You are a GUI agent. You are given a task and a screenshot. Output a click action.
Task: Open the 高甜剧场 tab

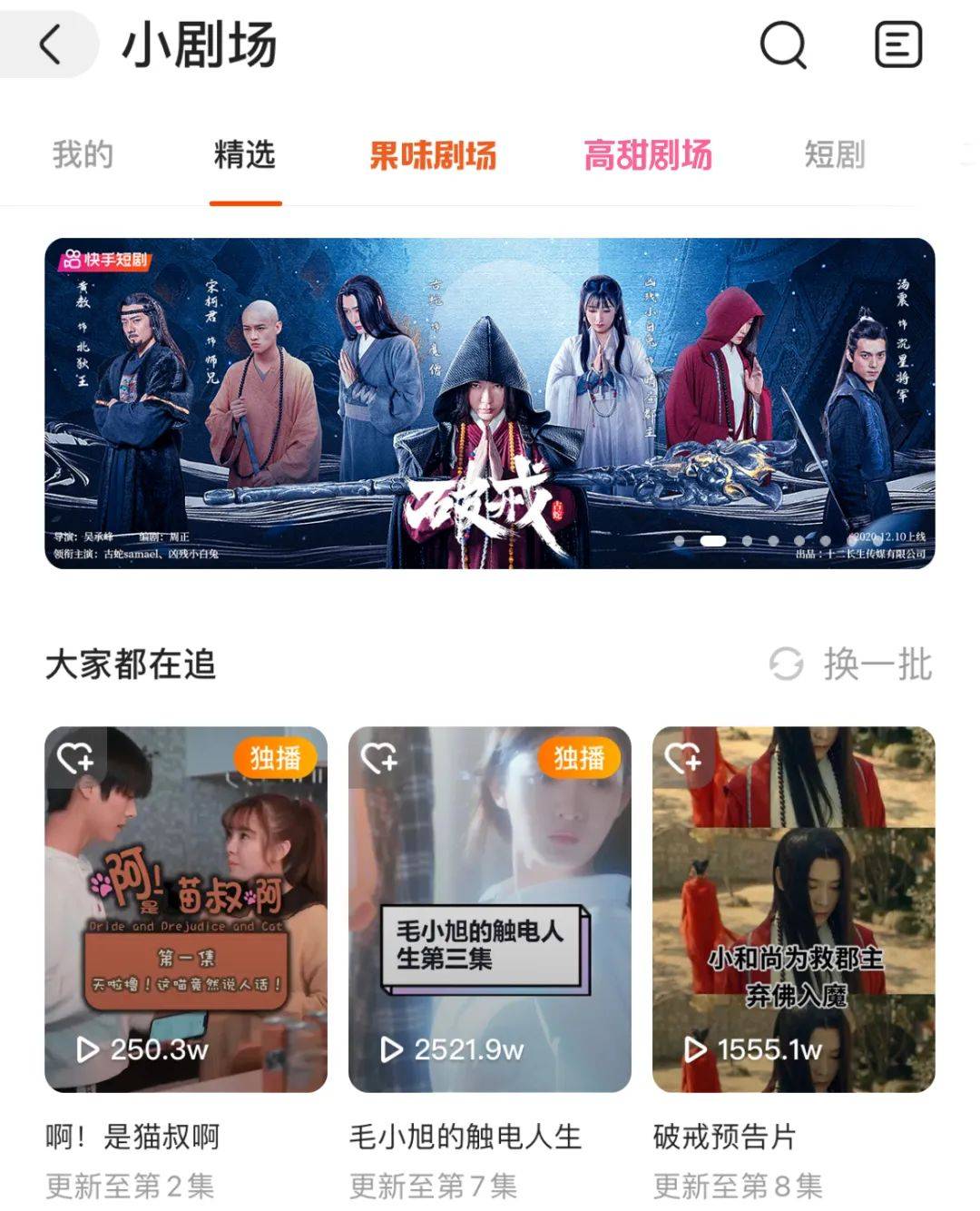coord(648,156)
